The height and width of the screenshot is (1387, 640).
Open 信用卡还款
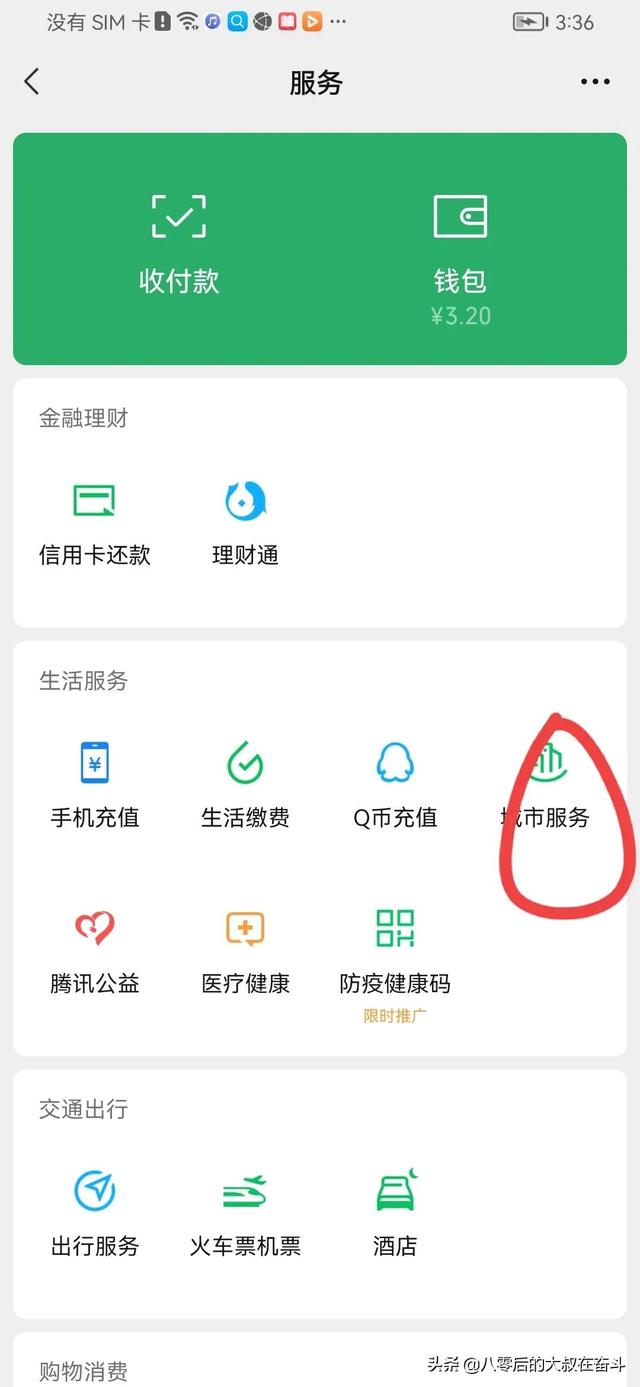point(95,525)
